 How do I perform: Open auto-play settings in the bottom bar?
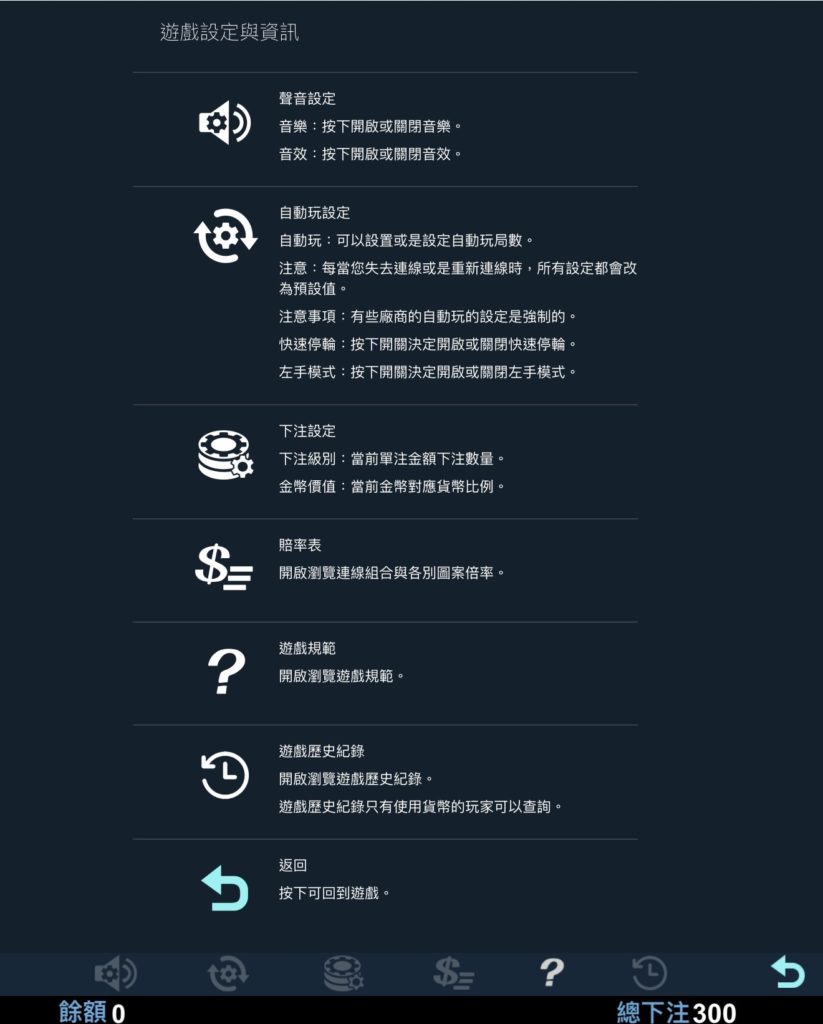pos(228,973)
